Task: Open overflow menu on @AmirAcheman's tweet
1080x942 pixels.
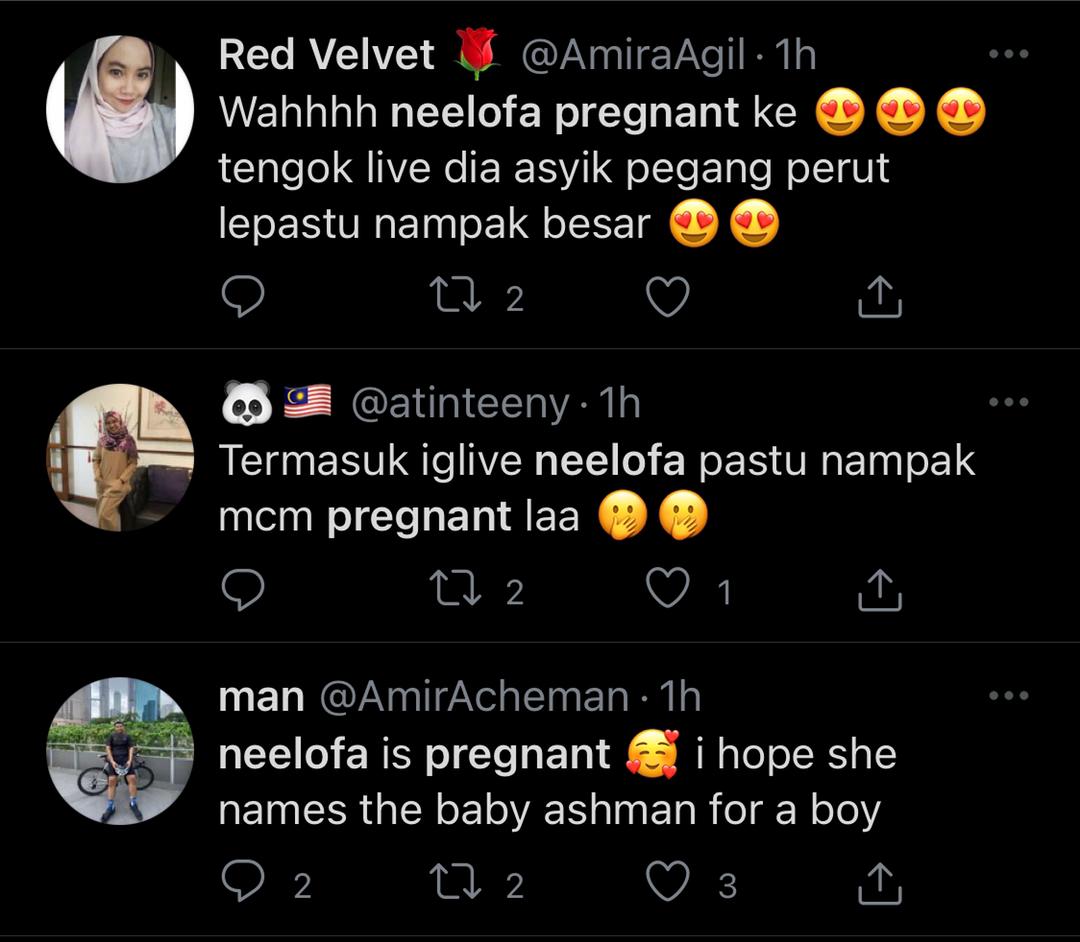Action: pos(1008,695)
